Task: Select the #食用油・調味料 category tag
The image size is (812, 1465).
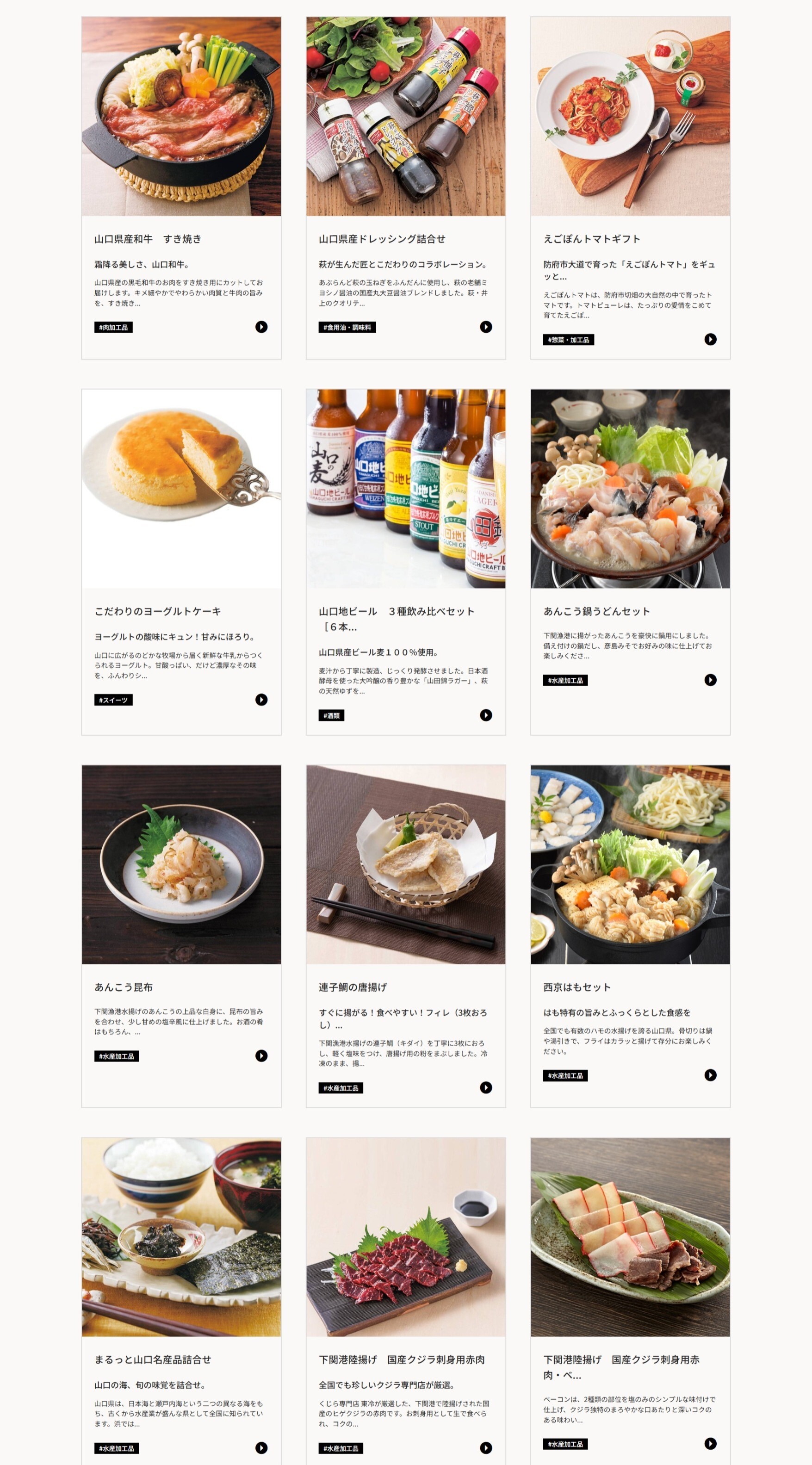Action: 347,328
